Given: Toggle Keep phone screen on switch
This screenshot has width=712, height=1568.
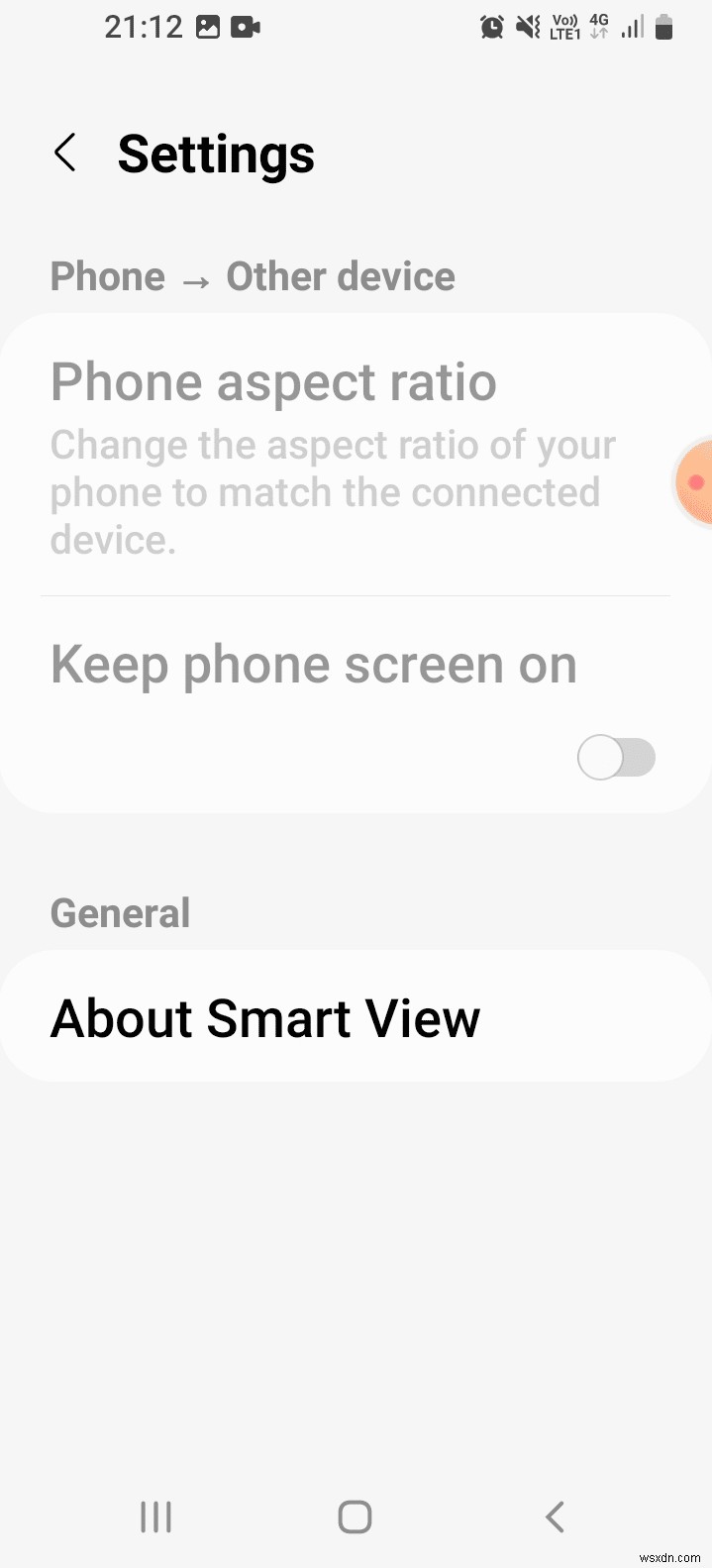Looking at the screenshot, I should tap(616, 758).
